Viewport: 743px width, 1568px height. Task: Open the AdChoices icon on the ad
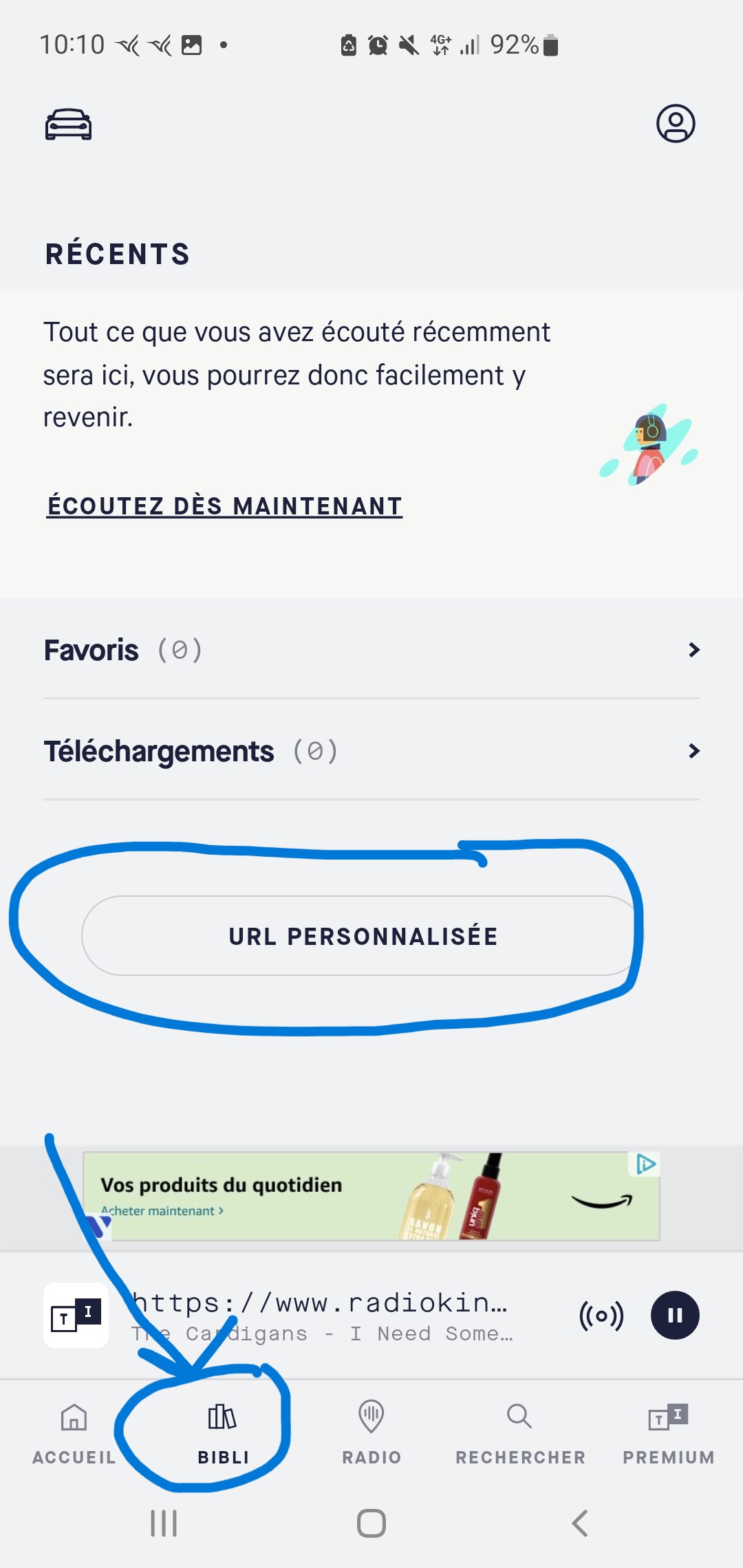tap(645, 1164)
